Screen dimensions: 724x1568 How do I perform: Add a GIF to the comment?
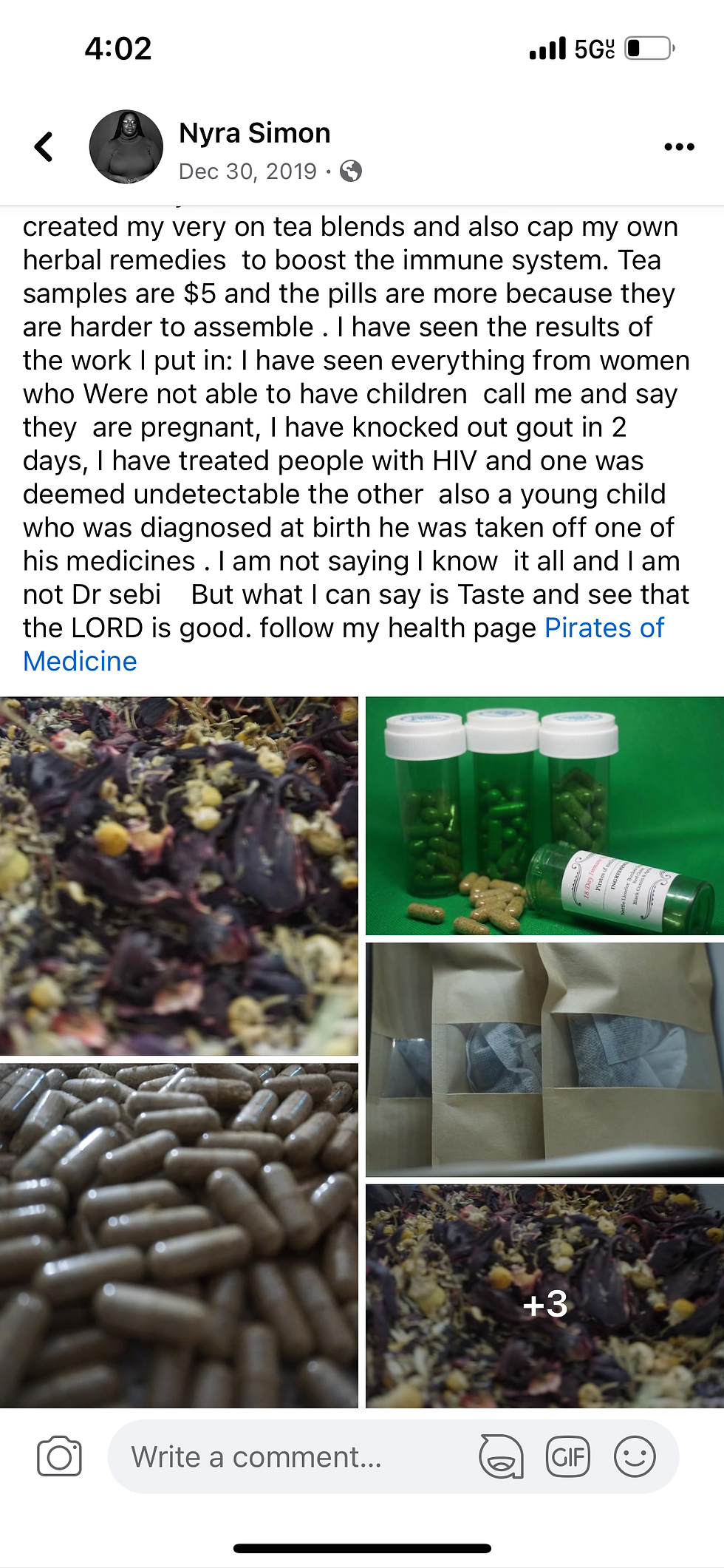click(x=567, y=1457)
